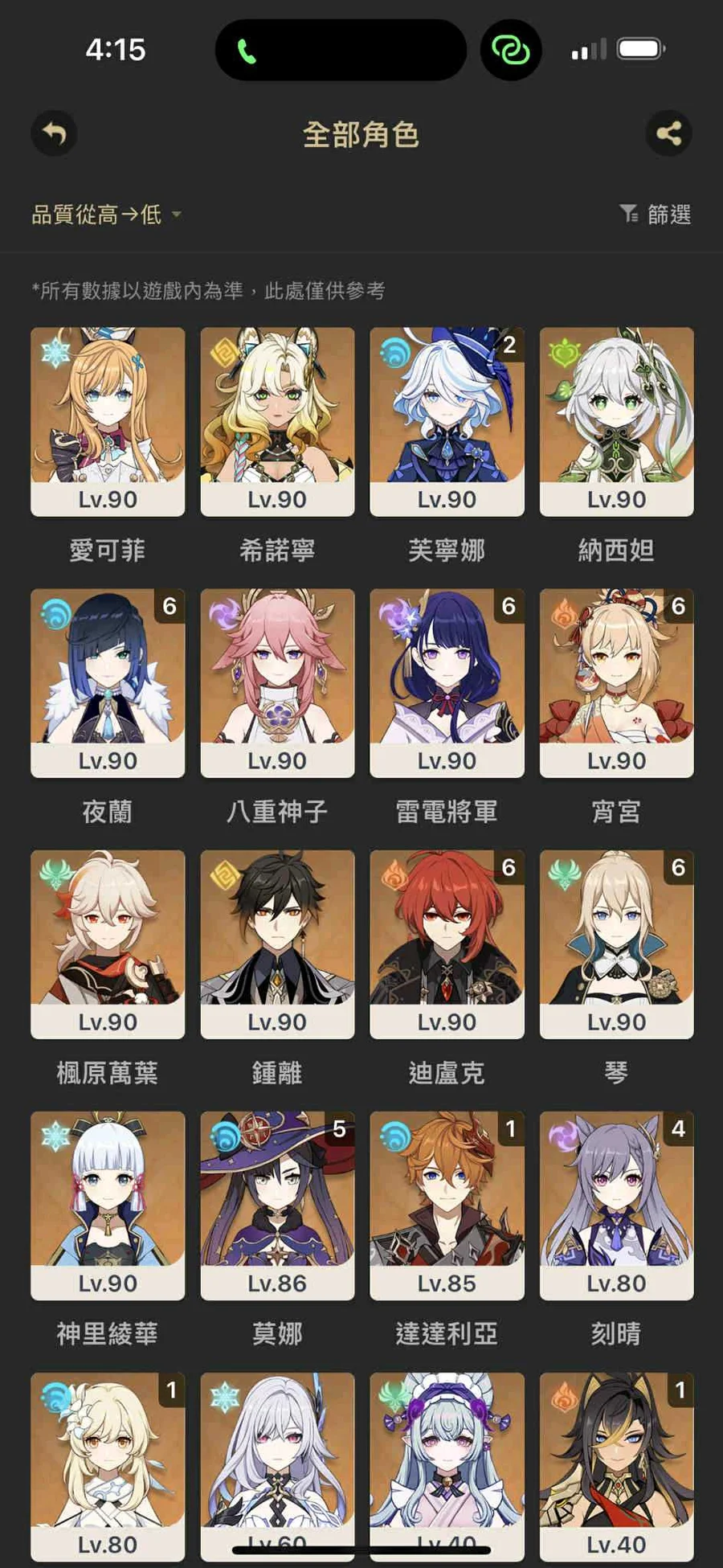Share the character list
Viewport: 723px width, 1568px height.
(668, 133)
